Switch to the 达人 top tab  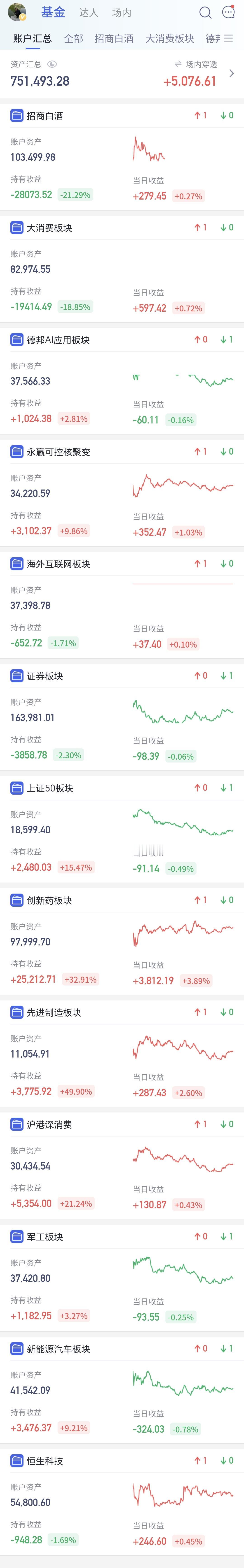coord(89,13)
